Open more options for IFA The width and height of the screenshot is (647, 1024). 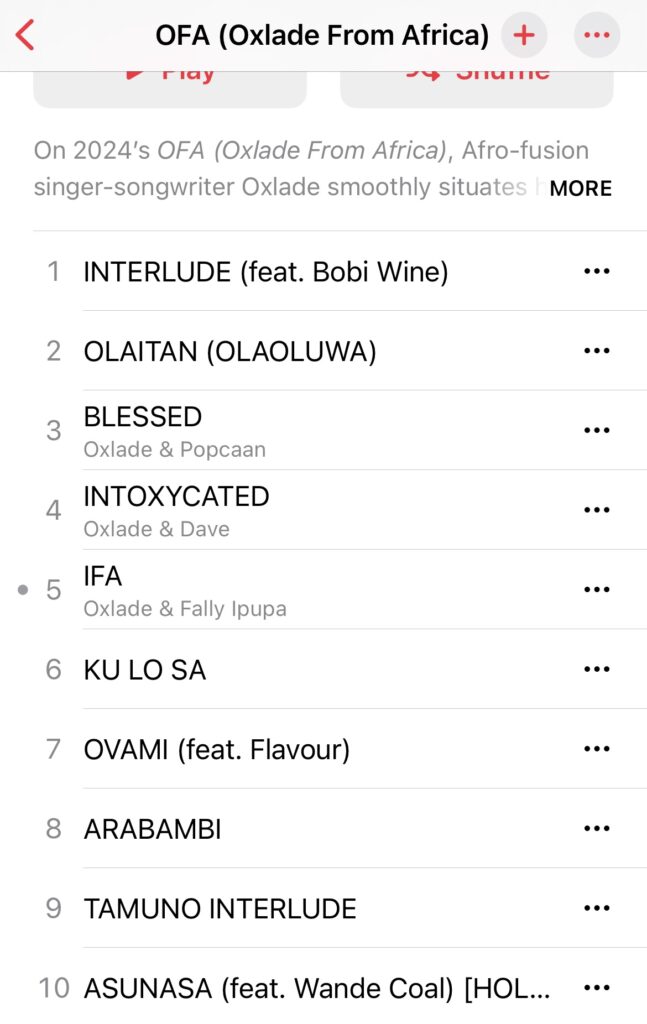coord(596,590)
